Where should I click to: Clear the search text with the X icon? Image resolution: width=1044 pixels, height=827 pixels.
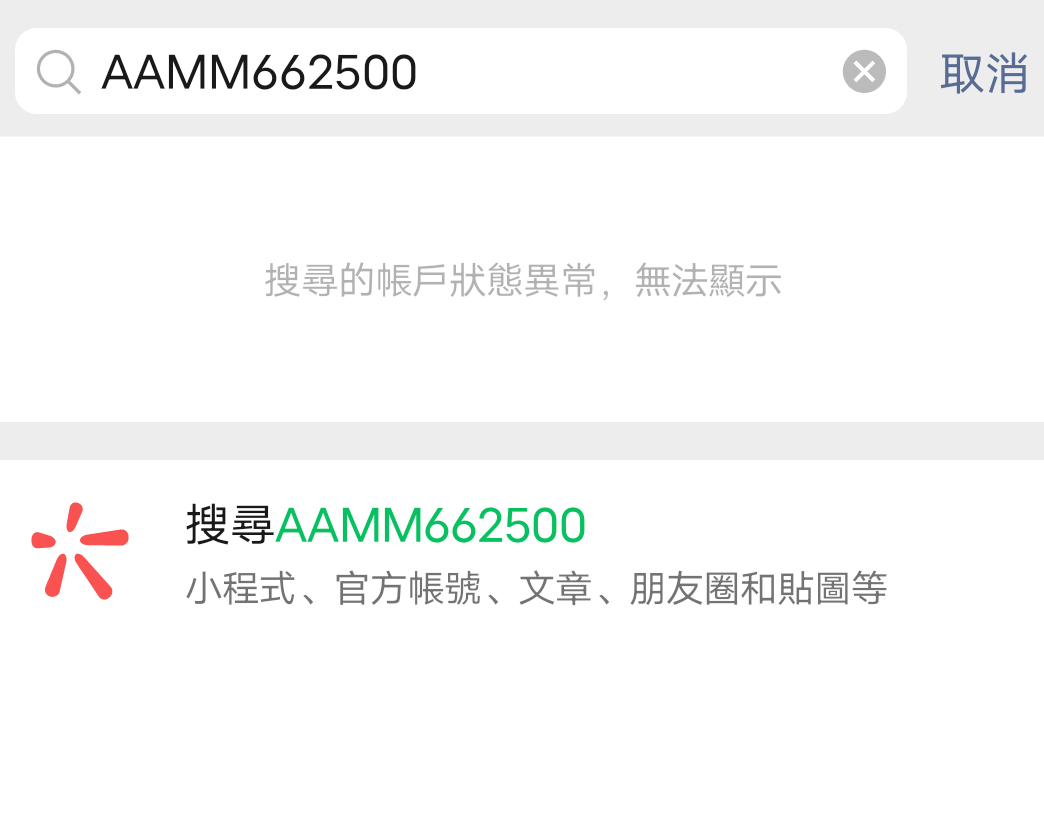coord(864,72)
